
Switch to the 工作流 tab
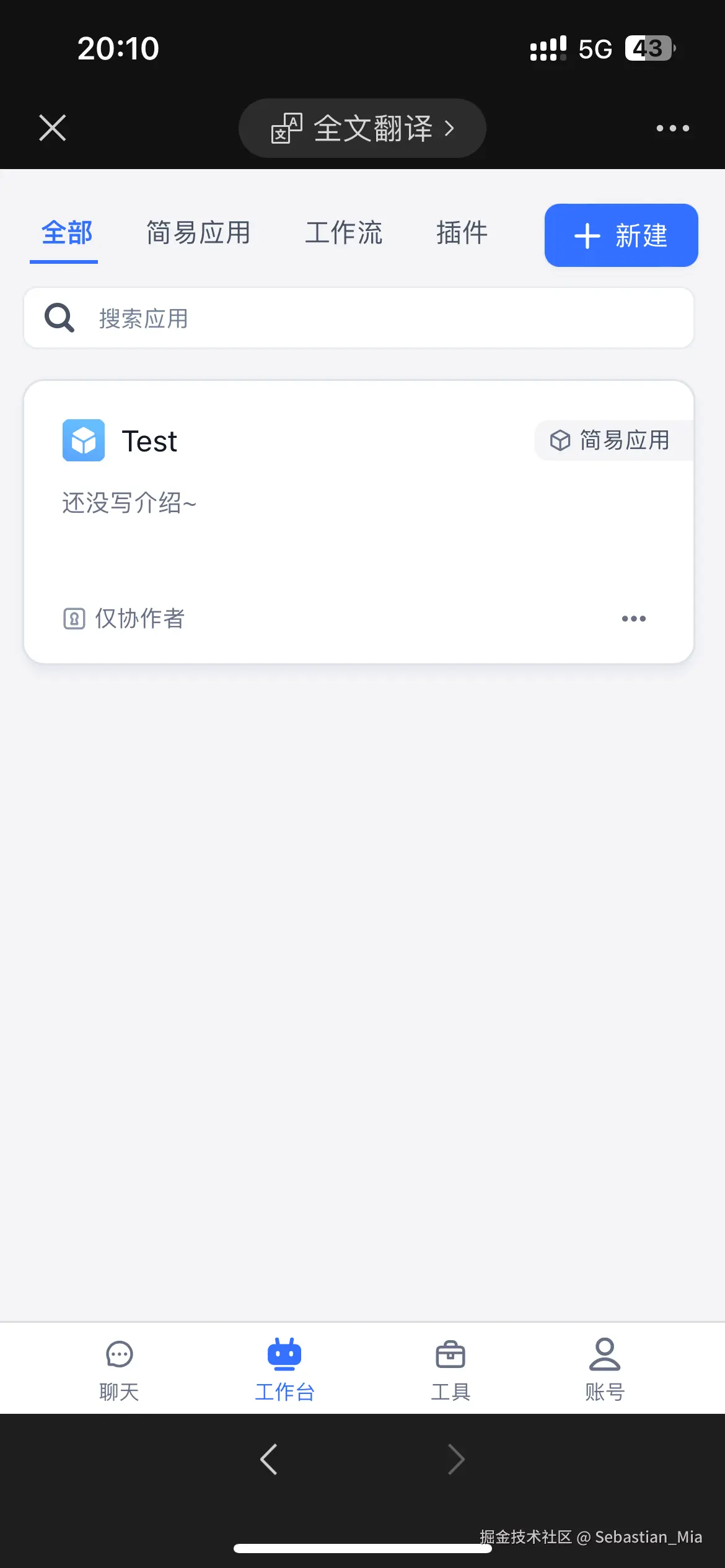point(345,234)
